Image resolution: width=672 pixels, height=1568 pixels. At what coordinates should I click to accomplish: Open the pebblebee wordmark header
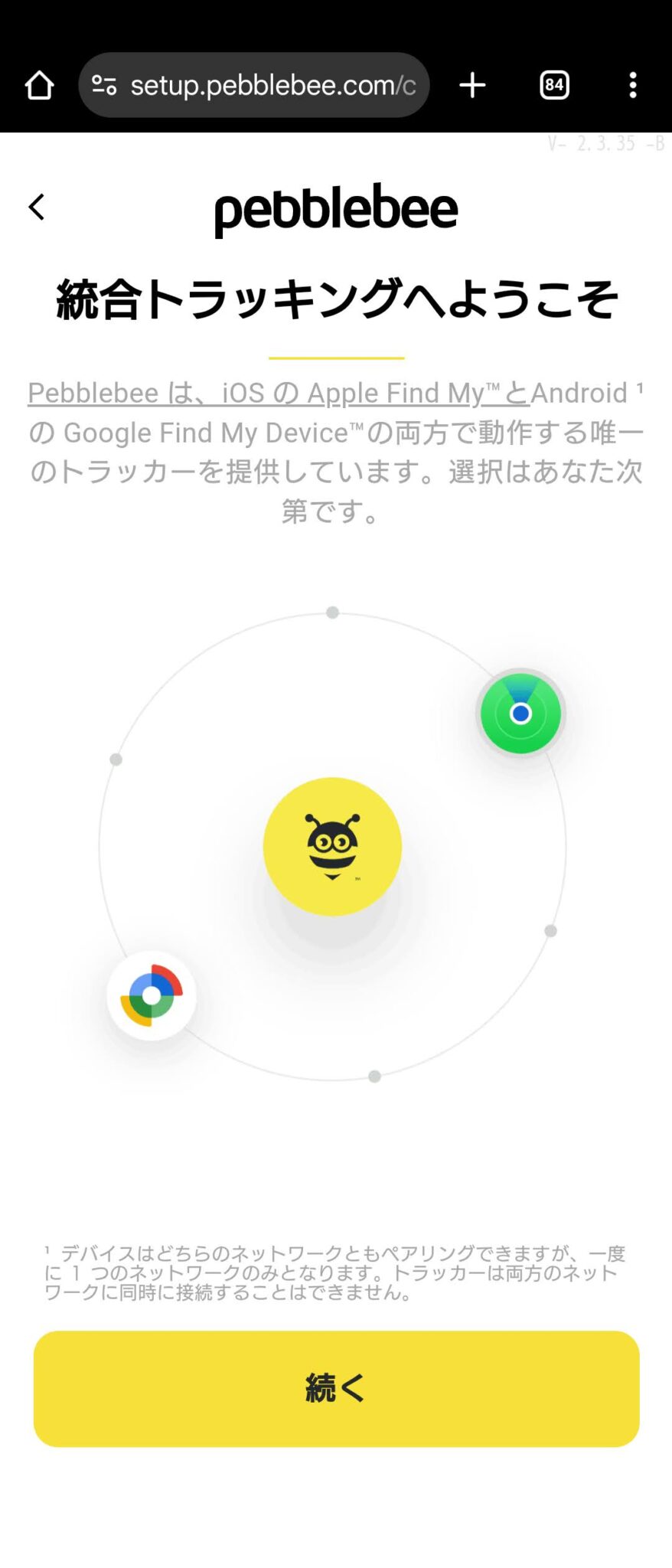pyautogui.click(x=335, y=208)
